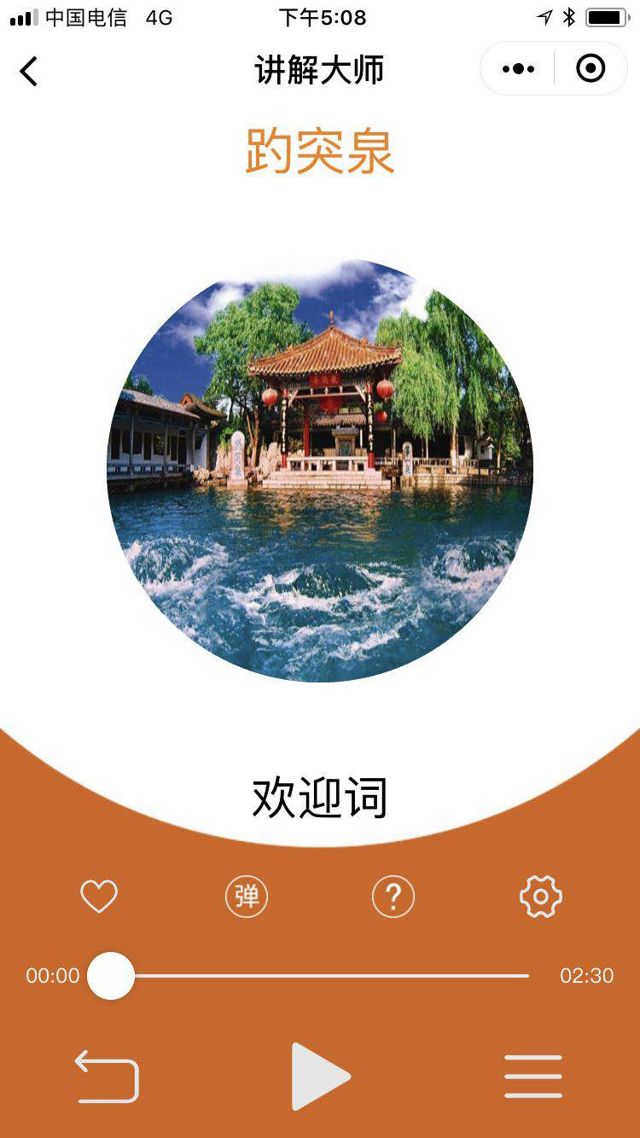Viewport: 640px width, 1138px height.
Task: Tap the return arrow beside play
Action: point(107,1076)
